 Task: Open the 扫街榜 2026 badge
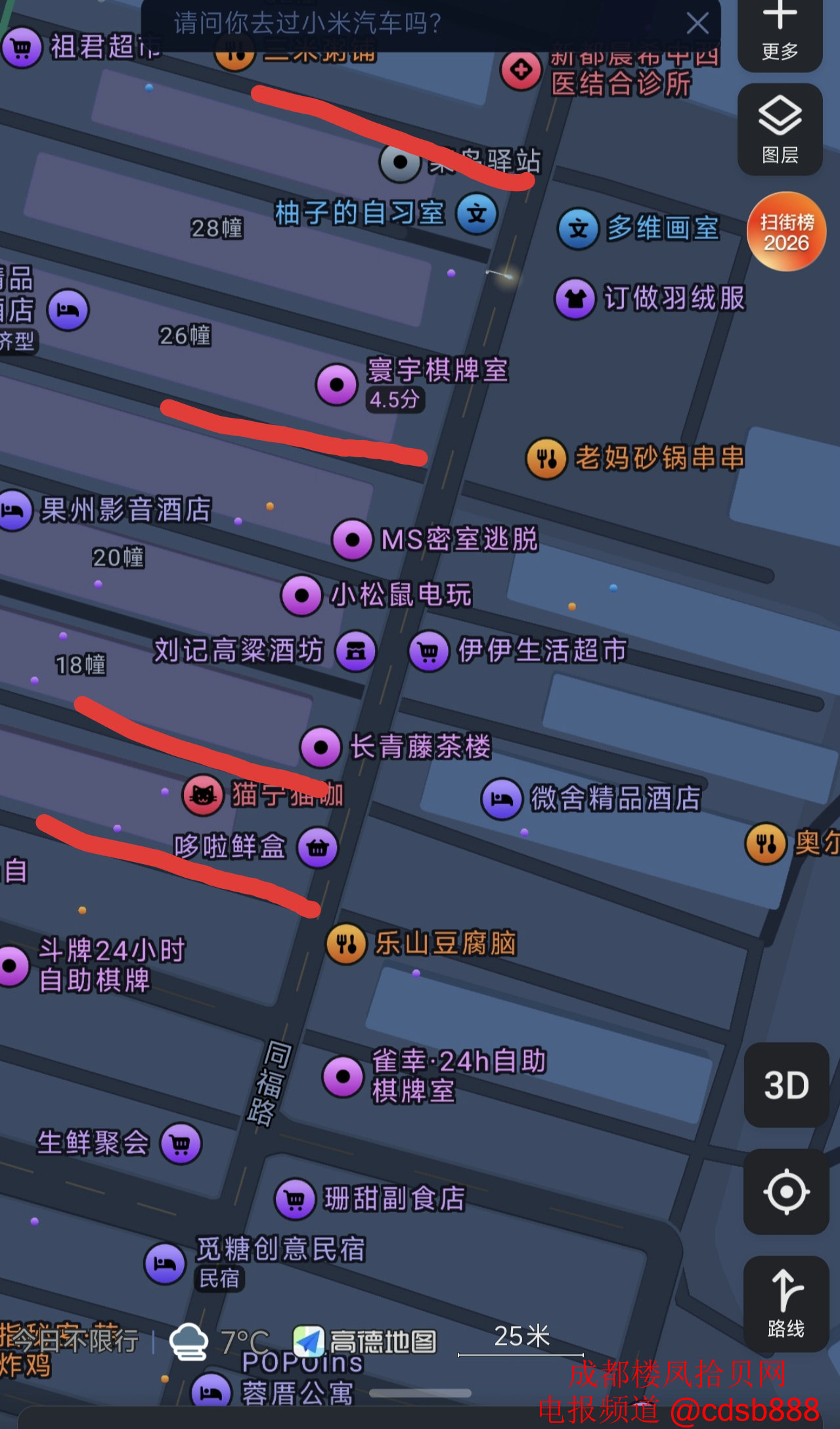point(785,232)
